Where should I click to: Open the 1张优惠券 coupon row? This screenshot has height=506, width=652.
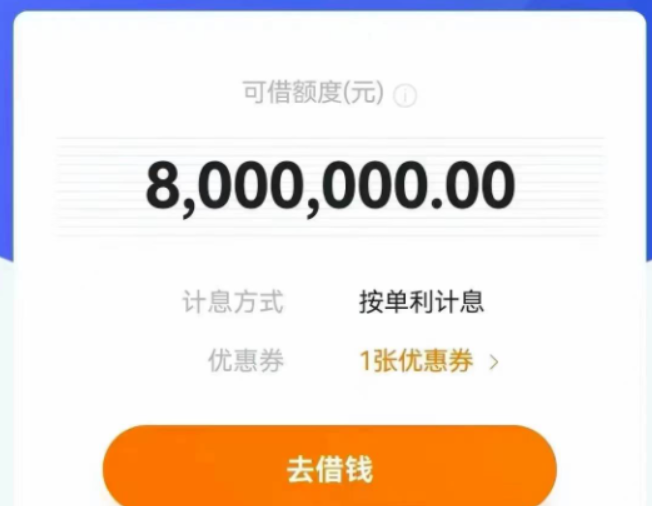(x=428, y=362)
